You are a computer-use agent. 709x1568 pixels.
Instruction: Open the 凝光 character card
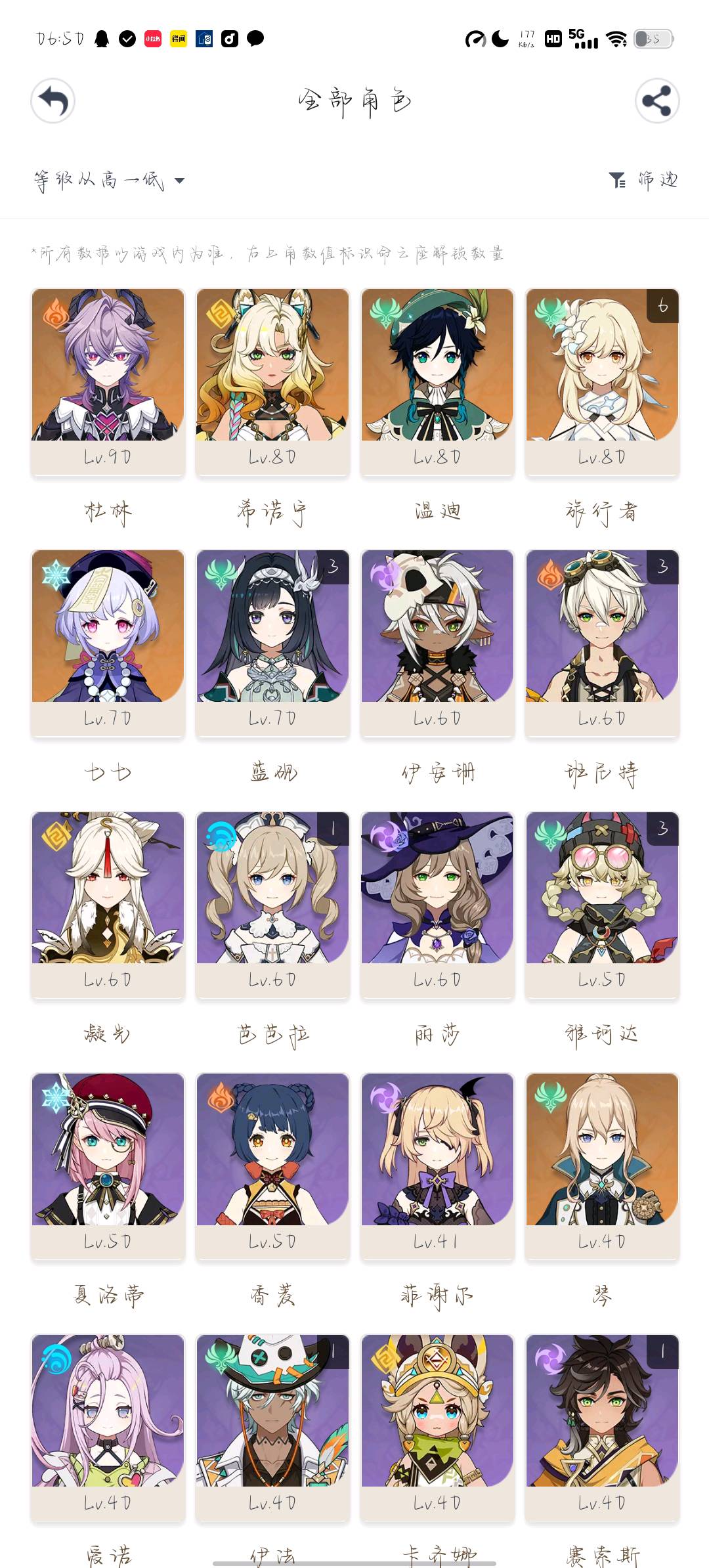coord(108,904)
